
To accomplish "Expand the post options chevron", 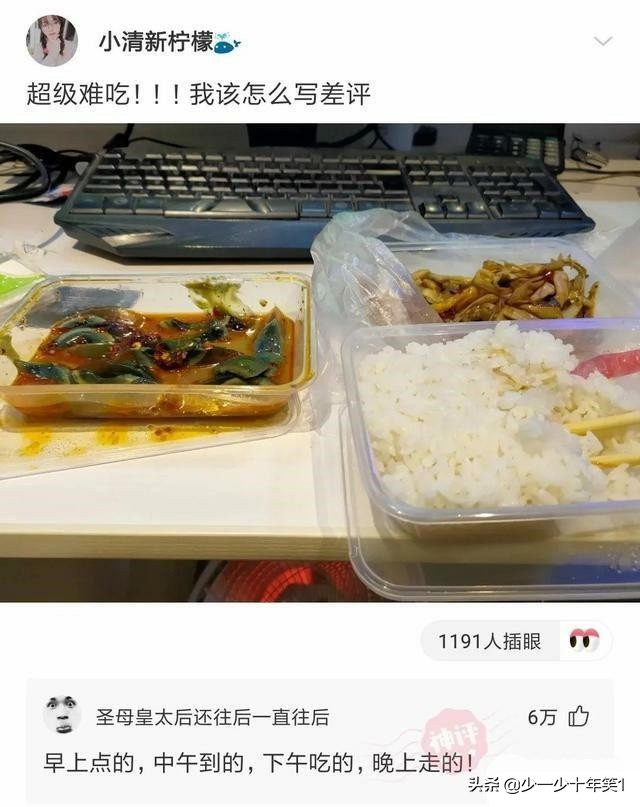I will [x=603, y=41].
